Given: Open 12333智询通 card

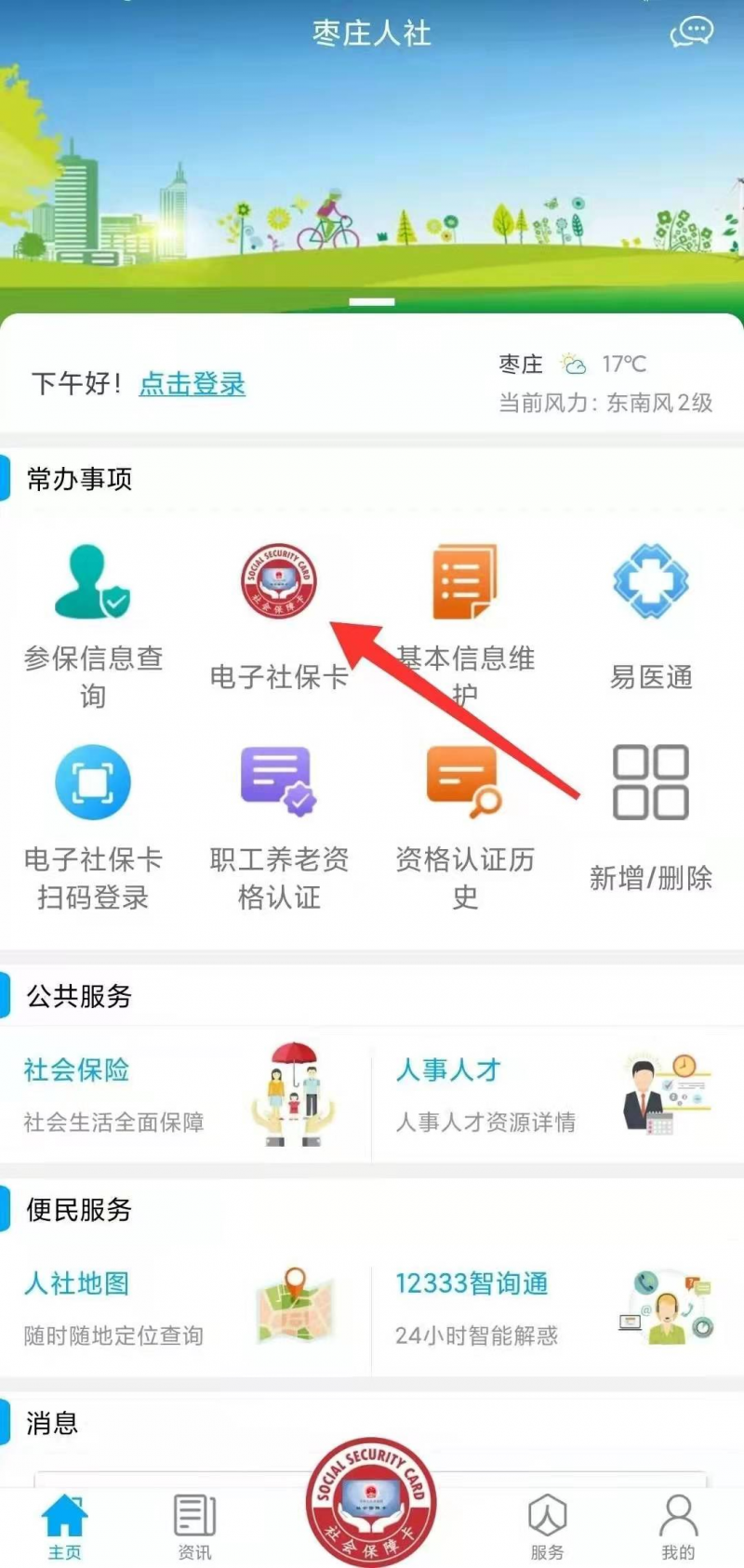Looking at the screenshot, I should (556, 1309).
